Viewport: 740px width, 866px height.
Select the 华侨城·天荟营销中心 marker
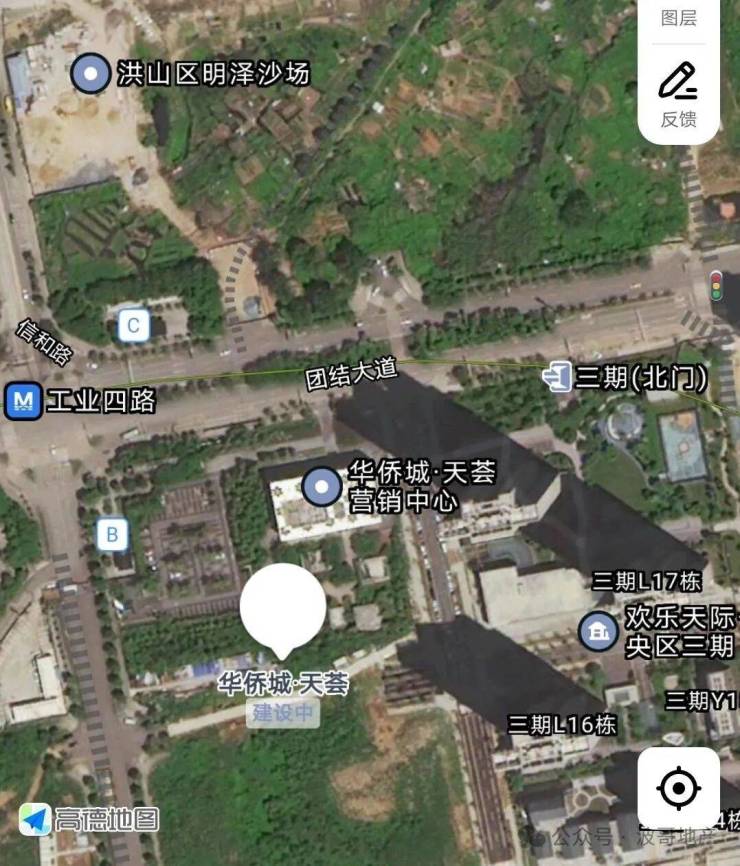click(x=322, y=487)
